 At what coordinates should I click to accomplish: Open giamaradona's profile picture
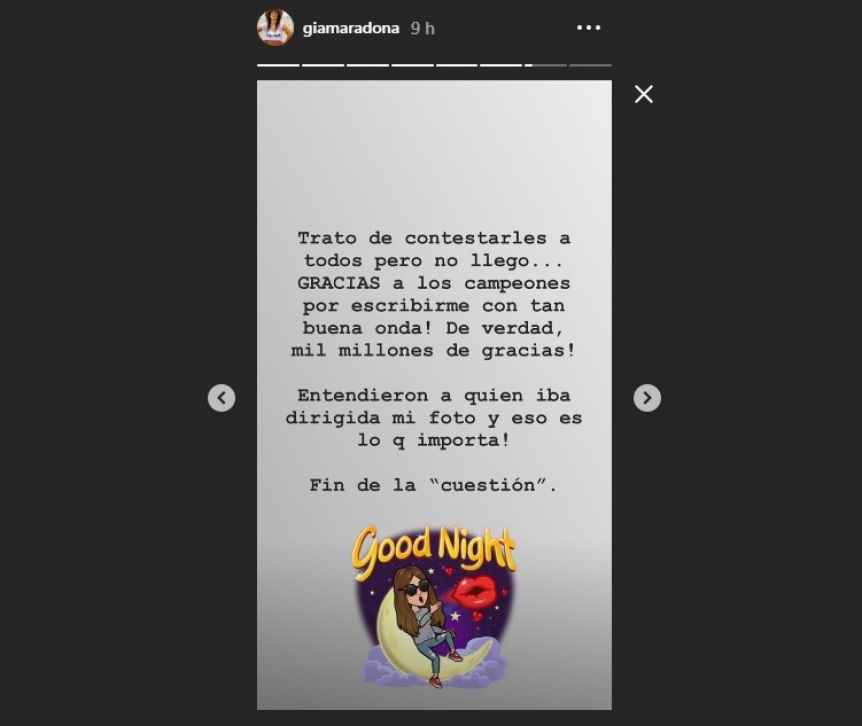coord(275,28)
